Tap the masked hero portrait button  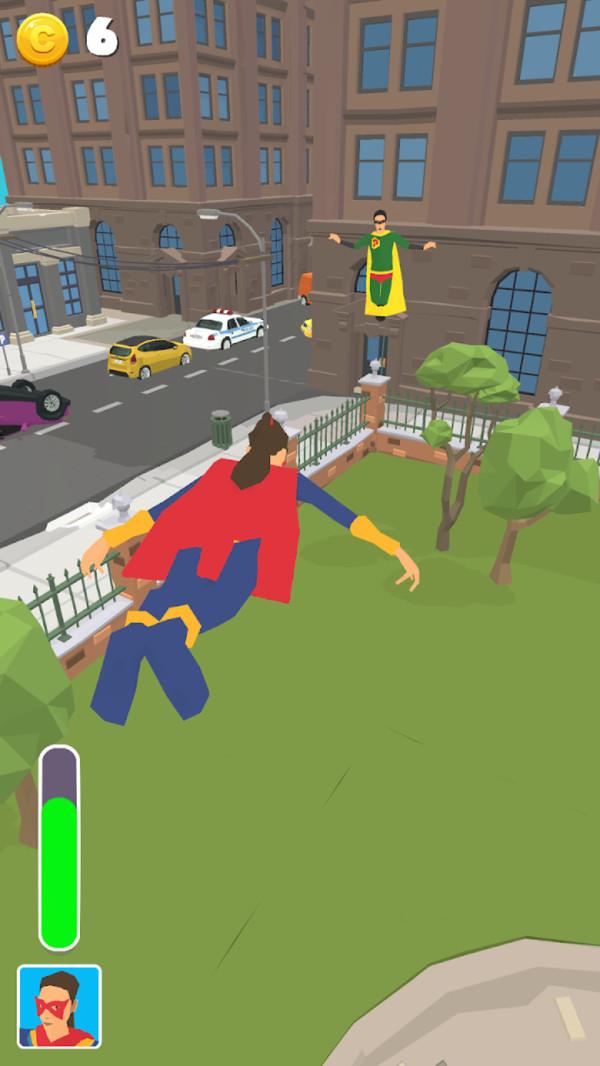coord(59,1006)
